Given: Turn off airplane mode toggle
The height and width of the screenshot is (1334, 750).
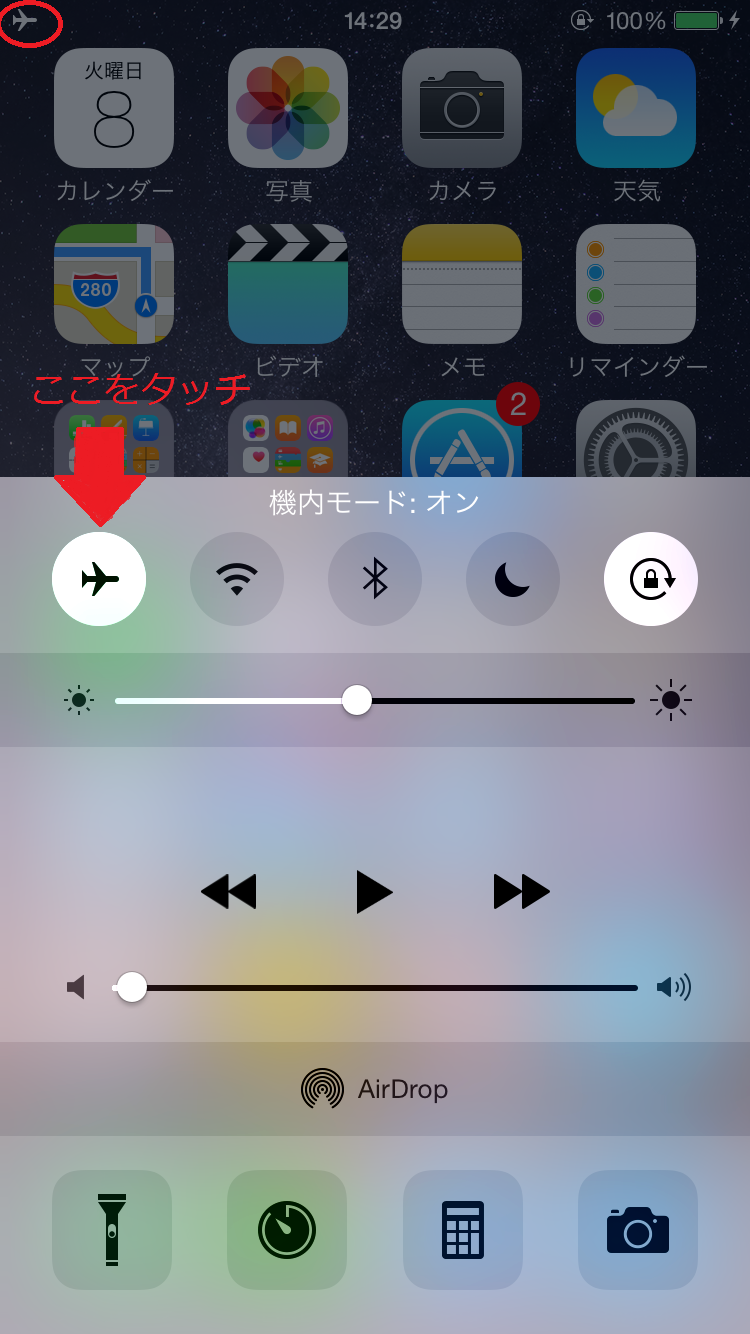Looking at the screenshot, I should [x=99, y=579].
